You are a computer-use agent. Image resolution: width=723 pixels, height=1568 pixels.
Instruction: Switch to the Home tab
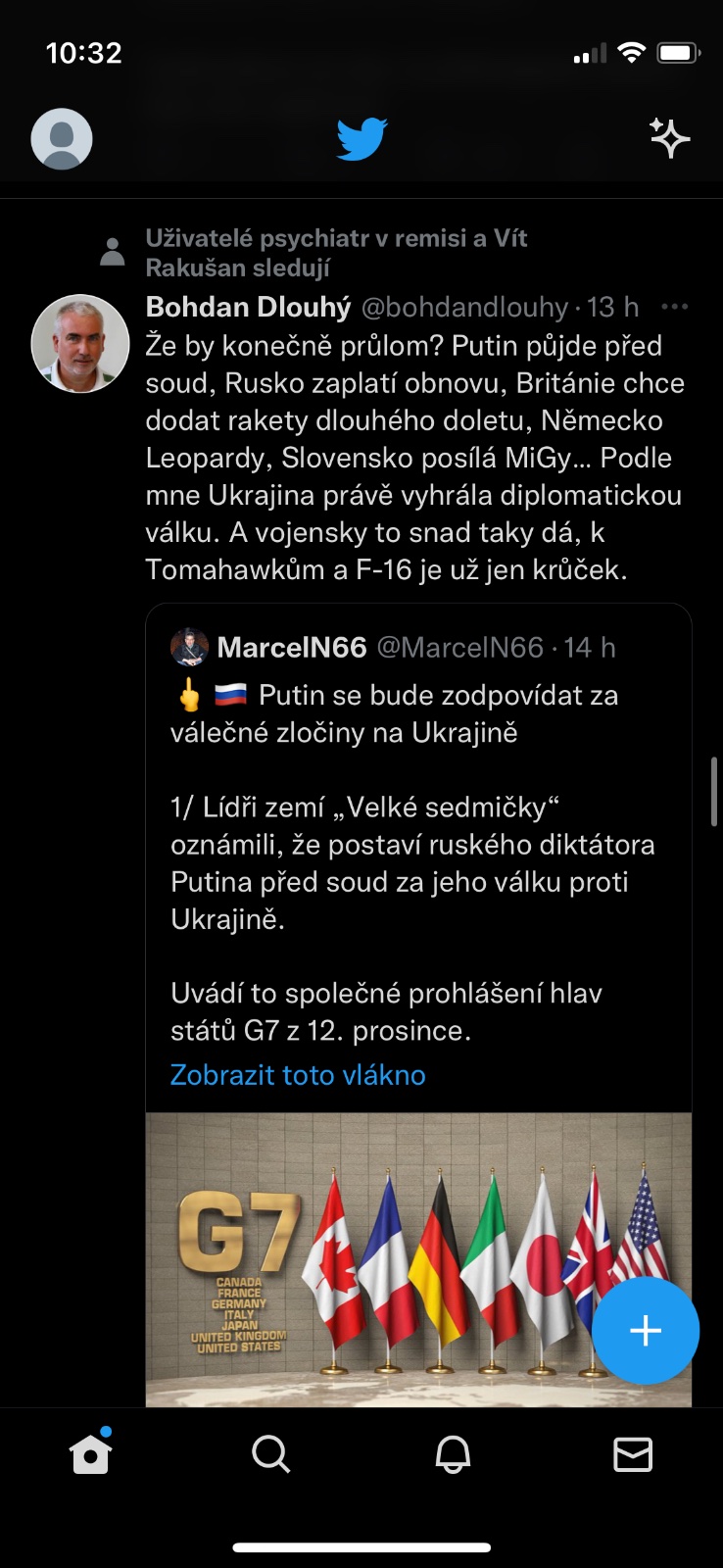pos(90,1454)
